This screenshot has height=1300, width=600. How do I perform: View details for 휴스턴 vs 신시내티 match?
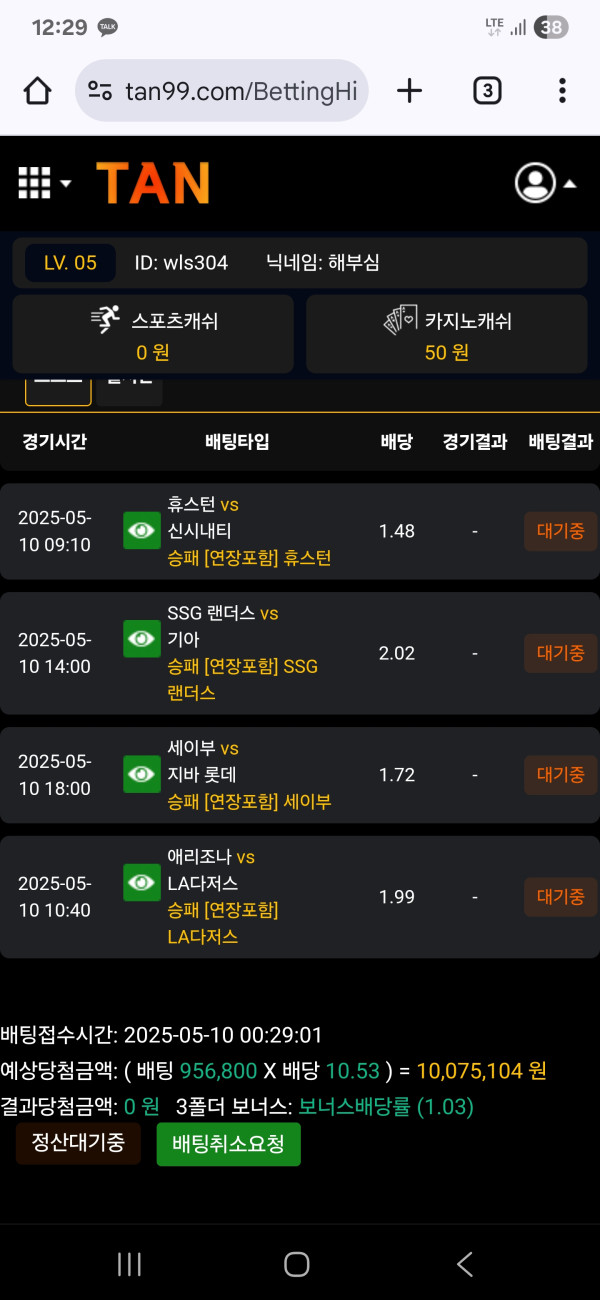(x=142, y=530)
